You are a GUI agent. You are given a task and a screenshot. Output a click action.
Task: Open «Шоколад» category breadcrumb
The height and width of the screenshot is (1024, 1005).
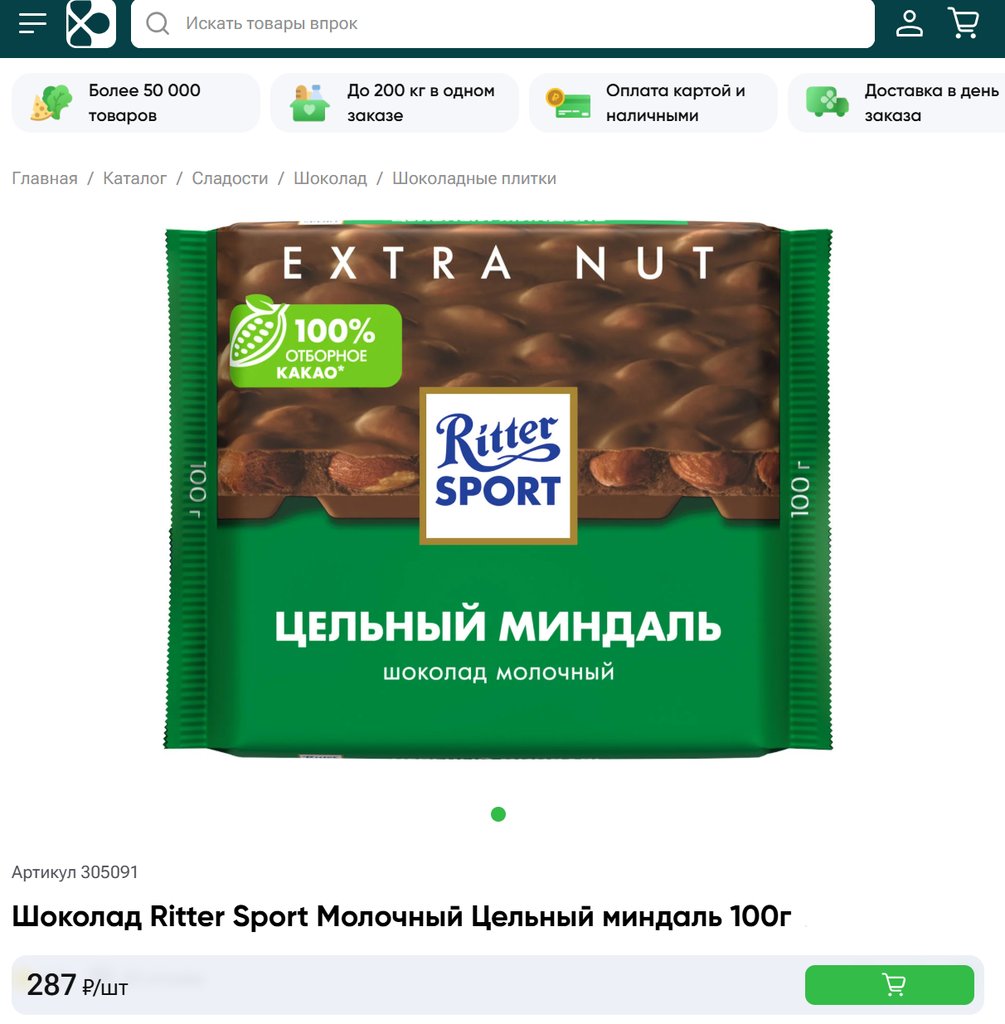coord(330,178)
